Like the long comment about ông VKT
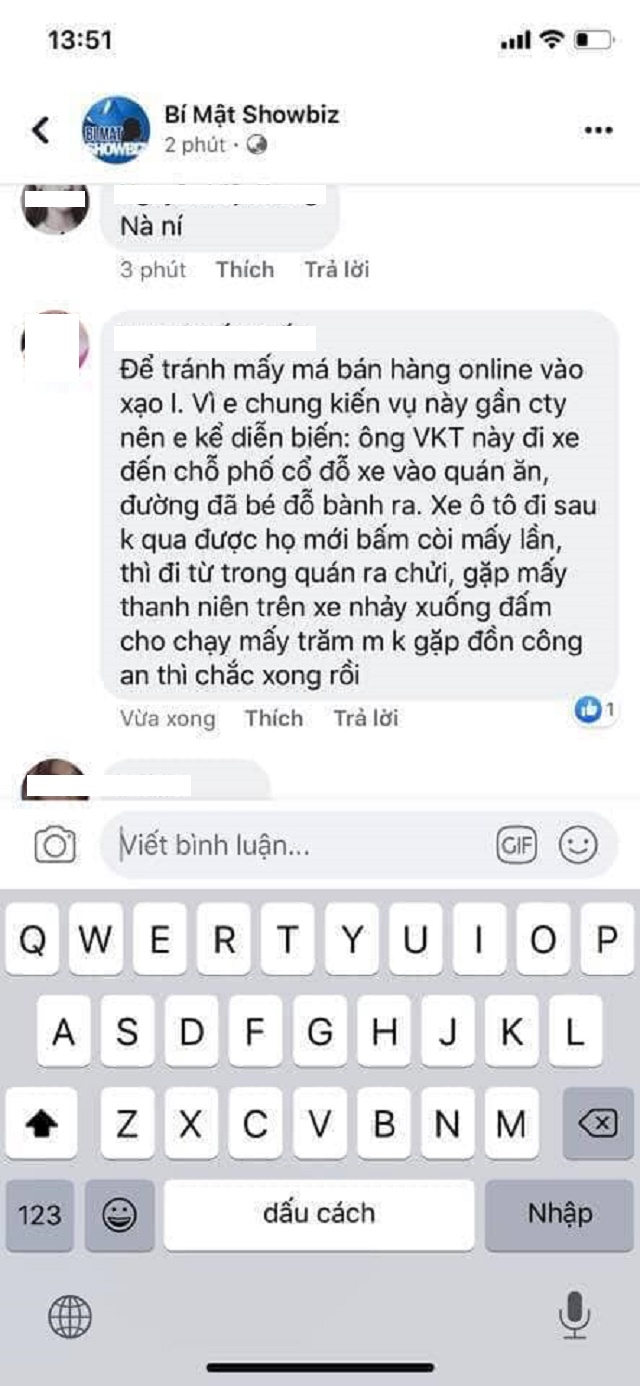Image resolution: width=640 pixels, height=1386 pixels. click(273, 718)
